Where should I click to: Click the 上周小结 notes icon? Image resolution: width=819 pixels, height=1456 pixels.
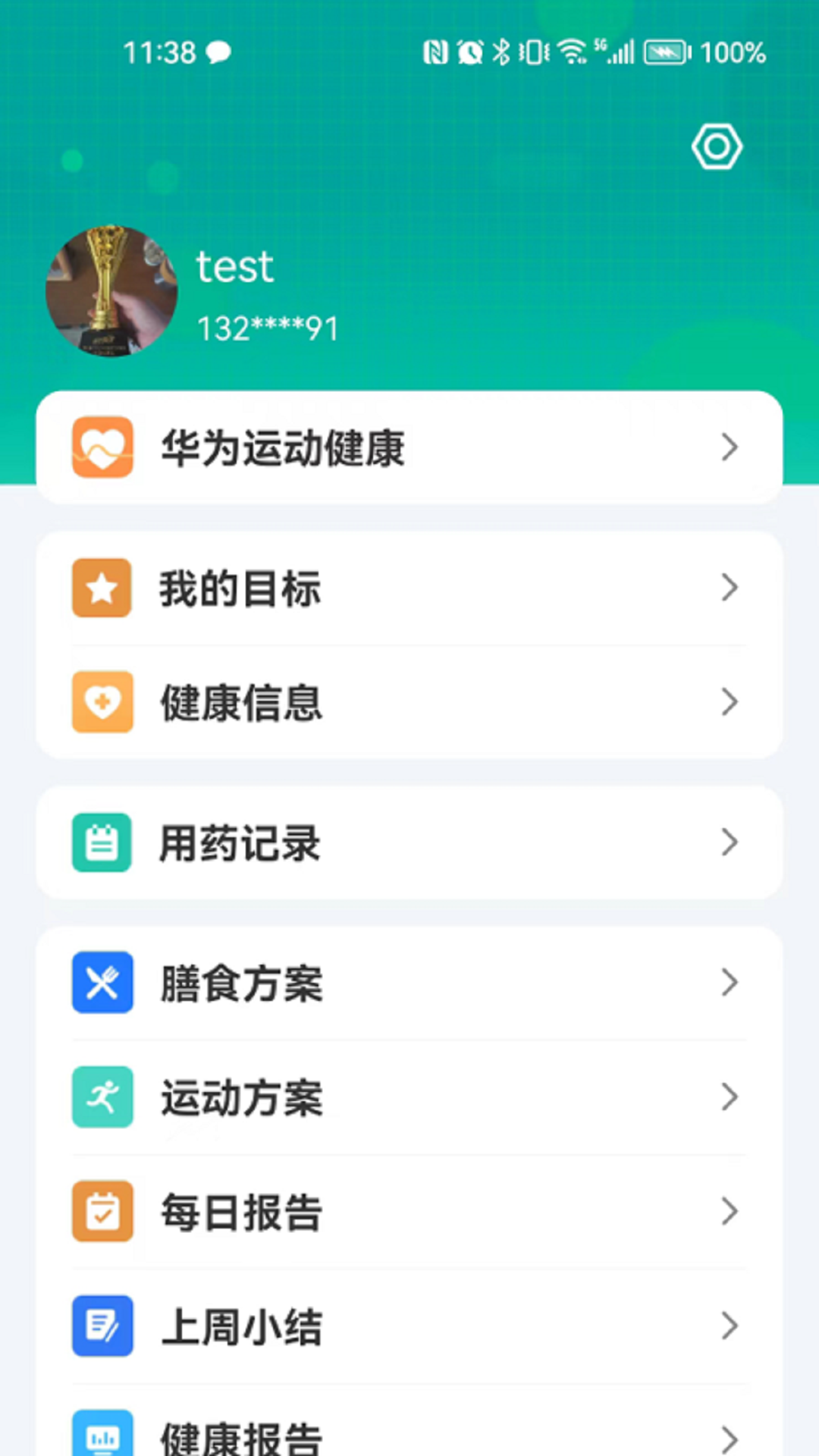(102, 1326)
